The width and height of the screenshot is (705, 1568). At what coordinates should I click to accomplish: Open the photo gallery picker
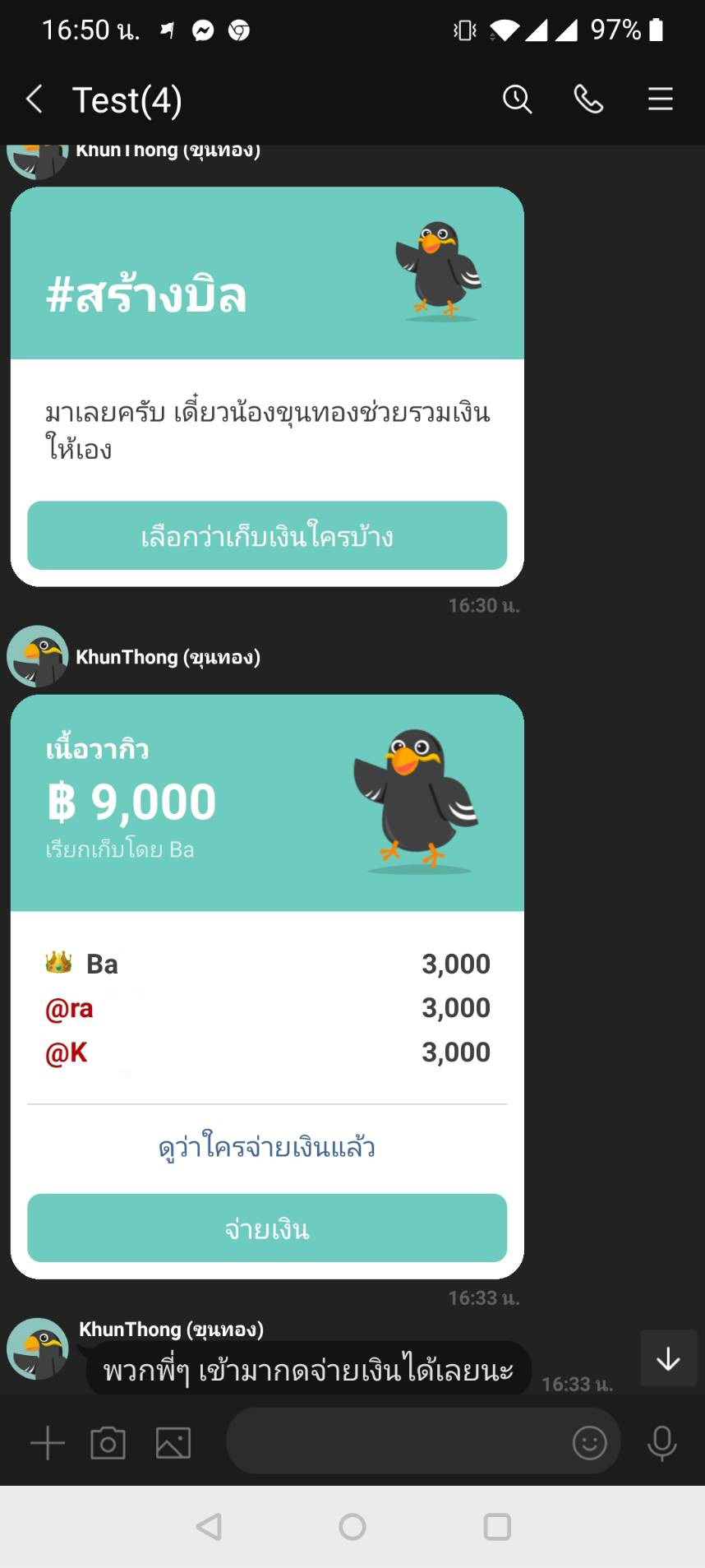click(173, 1443)
